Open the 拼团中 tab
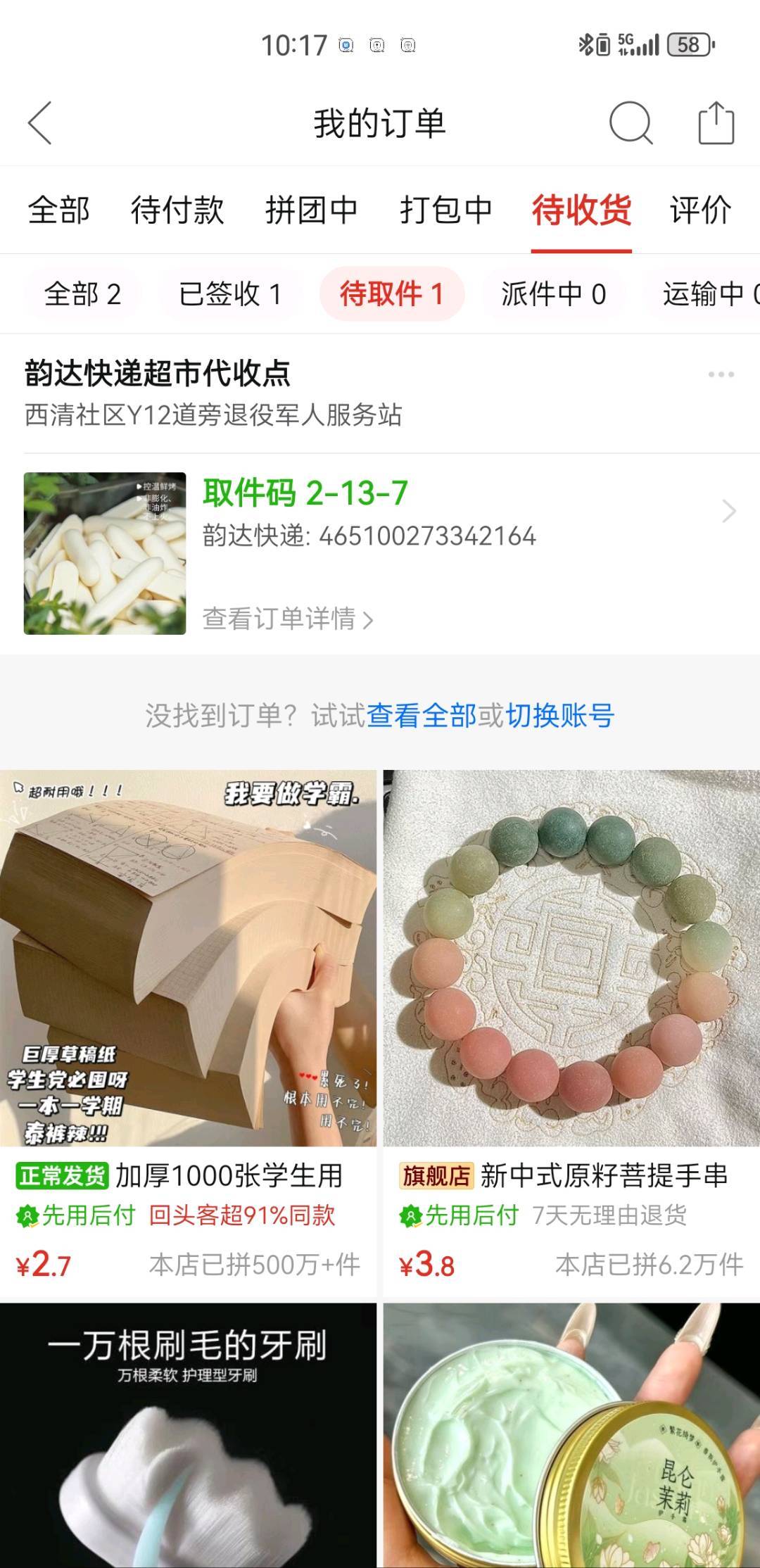Viewport: 760px width, 1568px height. [x=311, y=210]
